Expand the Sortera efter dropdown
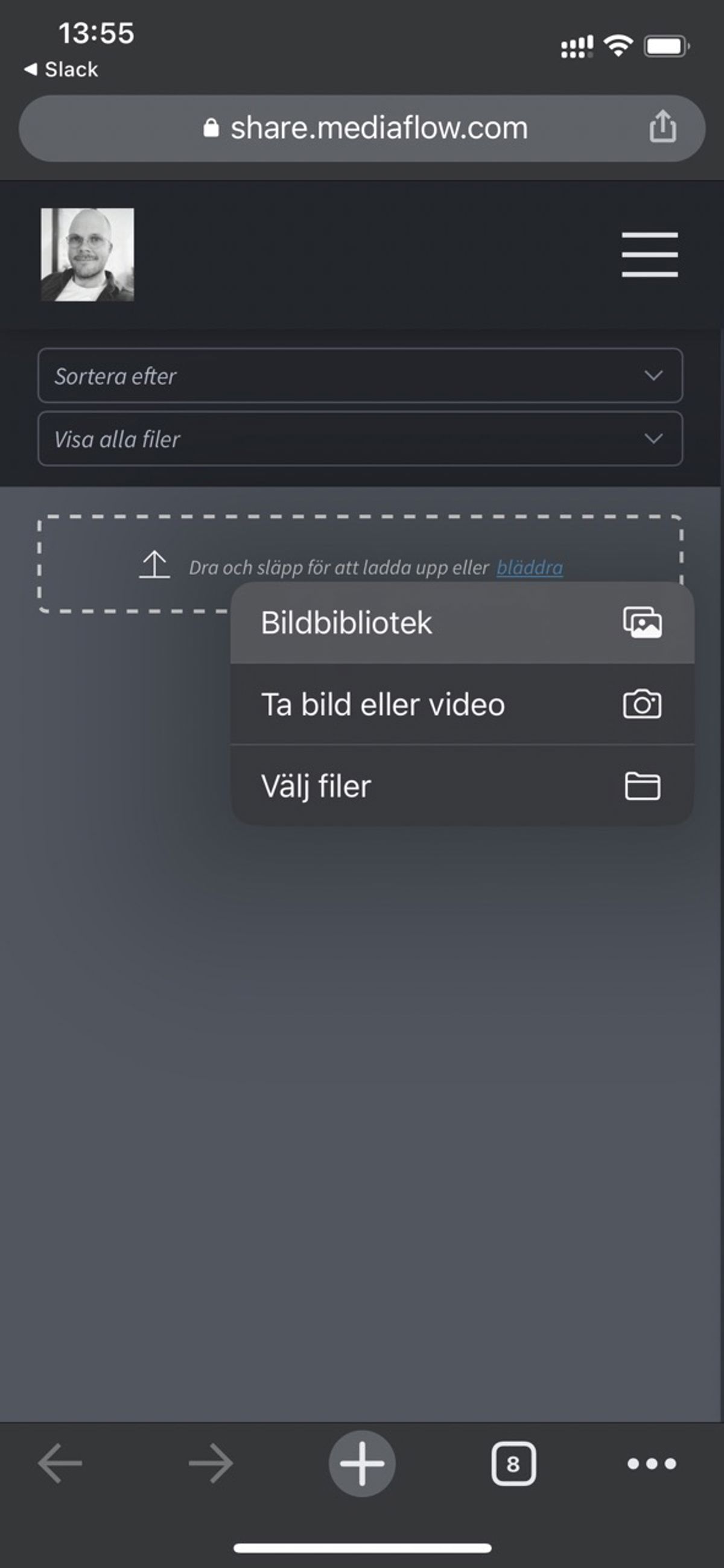 tap(361, 377)
